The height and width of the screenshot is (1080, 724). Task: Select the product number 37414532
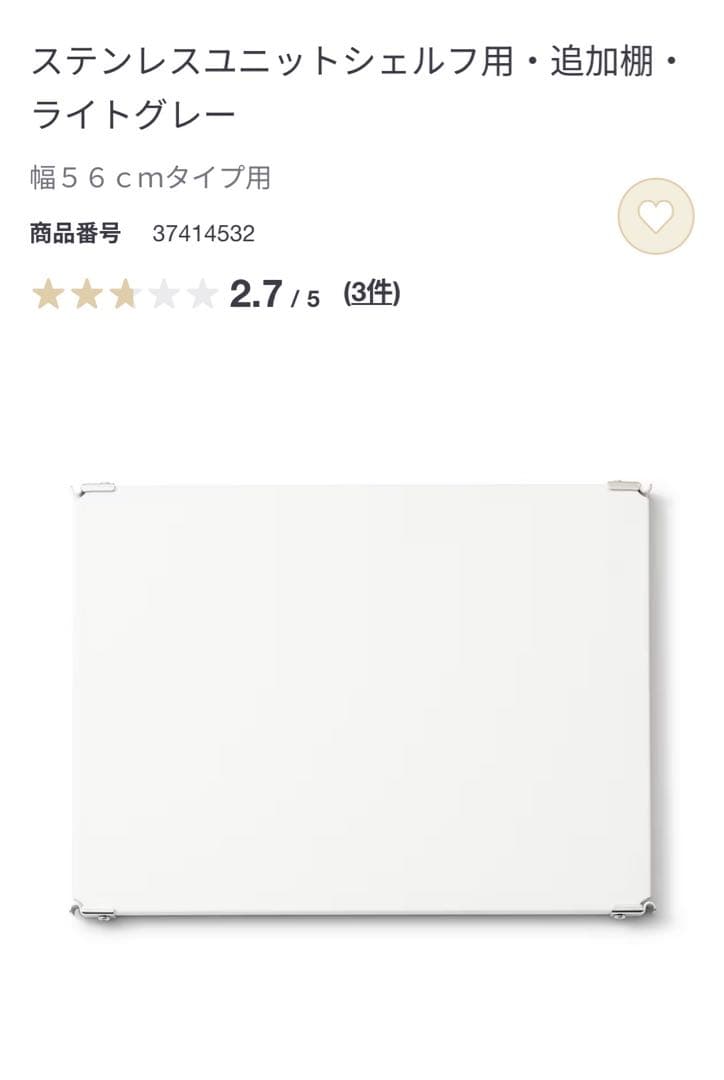(204, 233)
